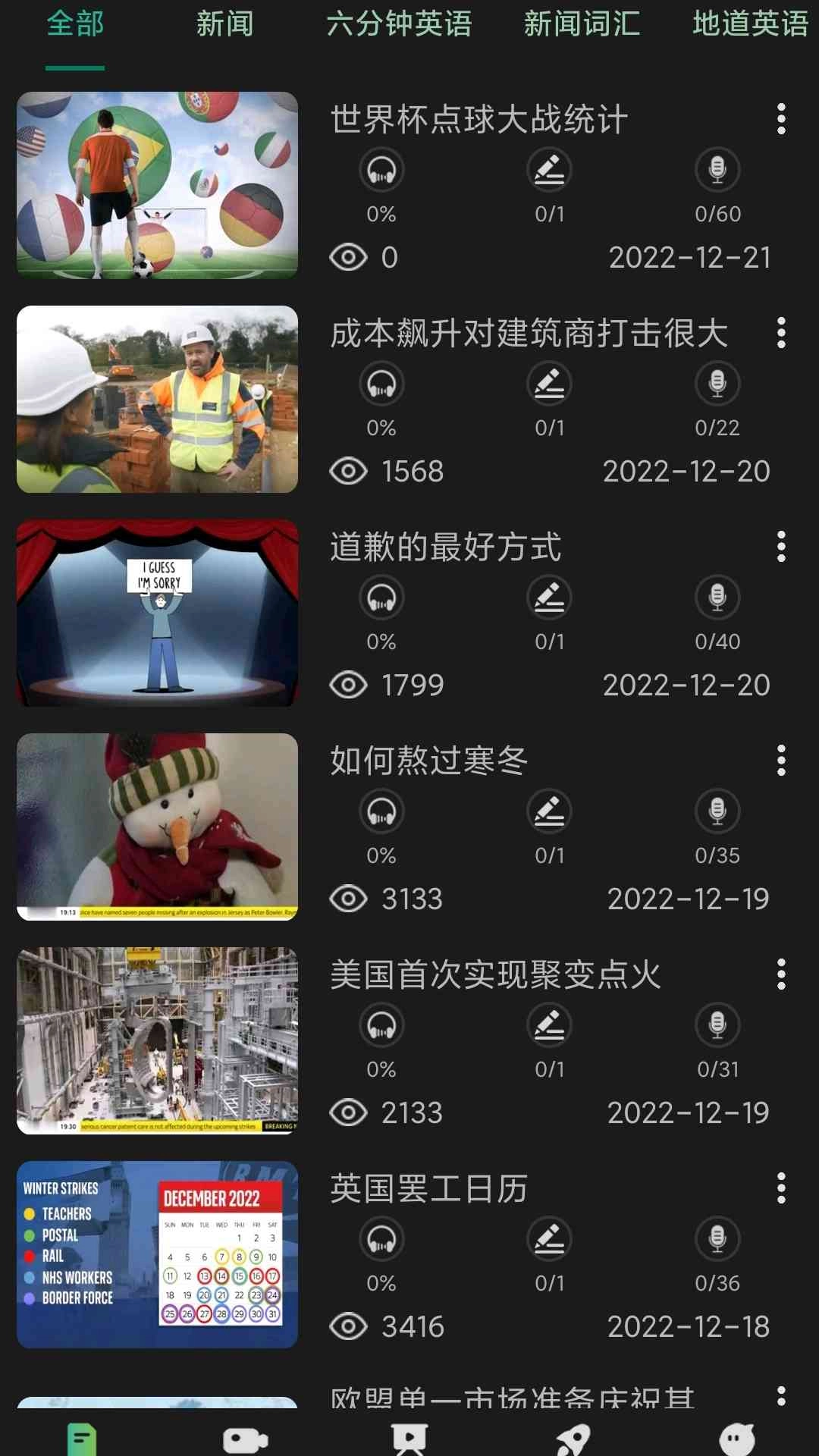
Task: Switch to the 六分钟英语 tab
Action: point(400,24)
